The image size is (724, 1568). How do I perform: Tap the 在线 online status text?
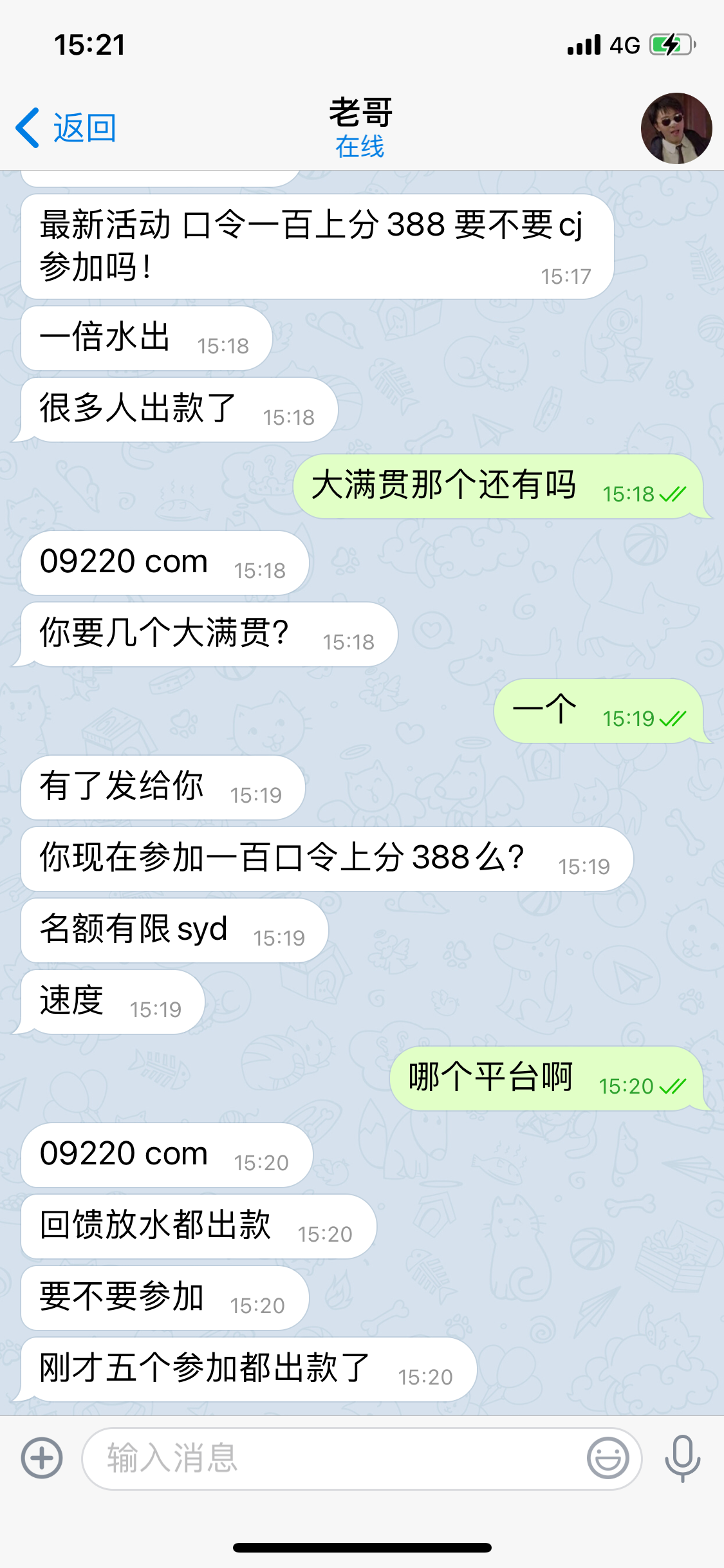[x=362, y=148]
